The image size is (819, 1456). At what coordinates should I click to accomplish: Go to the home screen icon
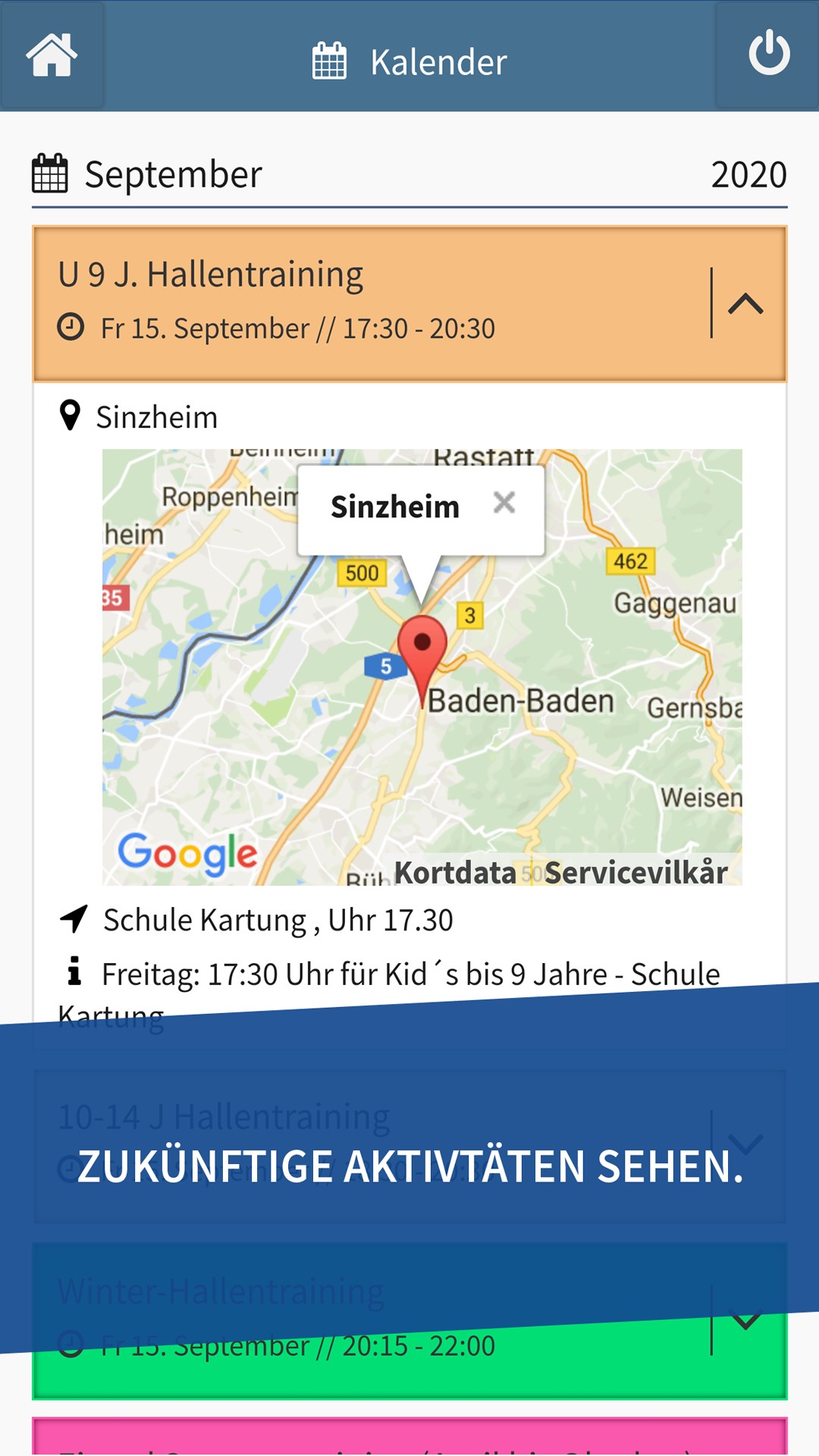(x=52, y=55)
